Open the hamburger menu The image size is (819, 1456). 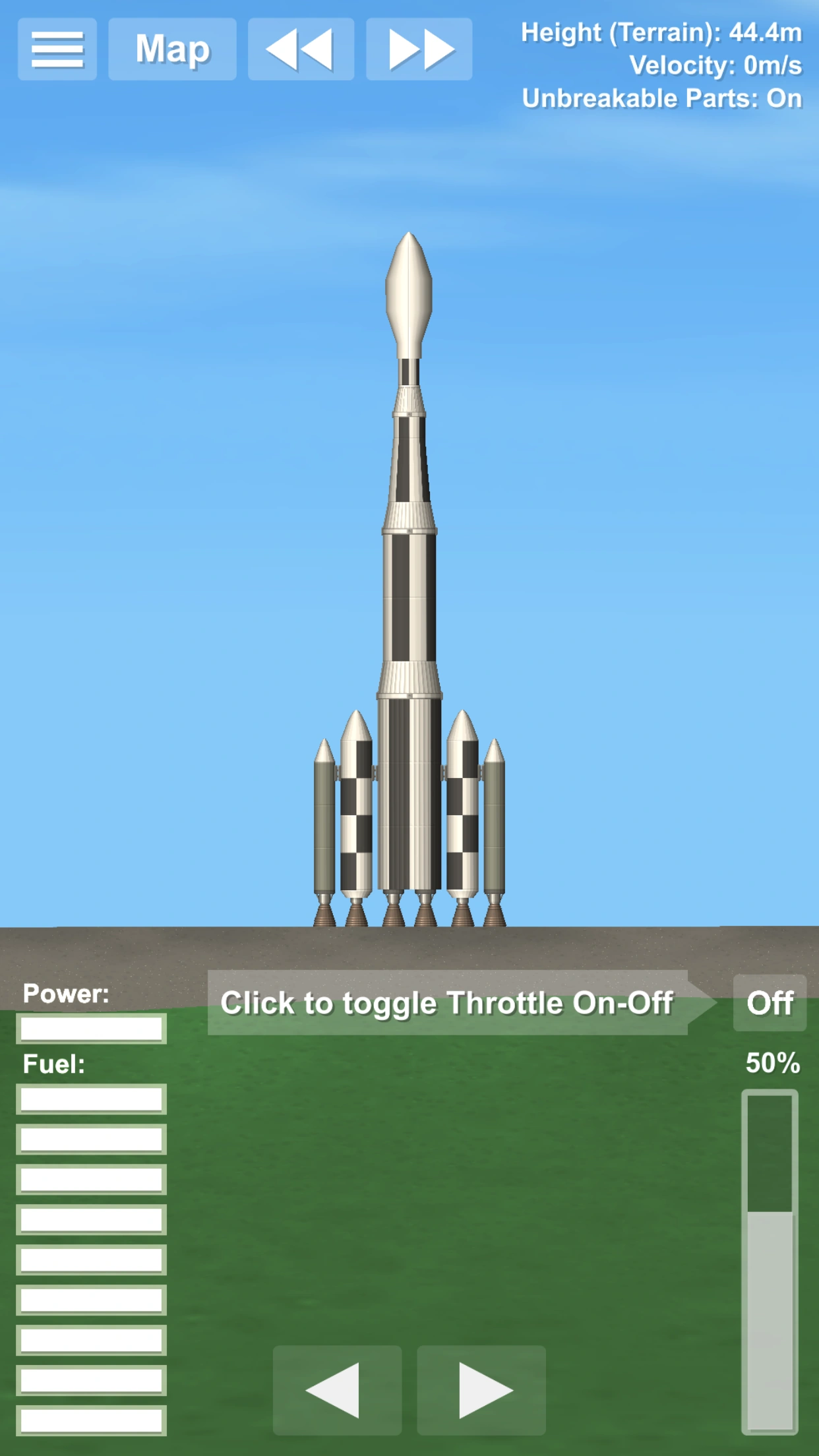click(x=57, y=49)
